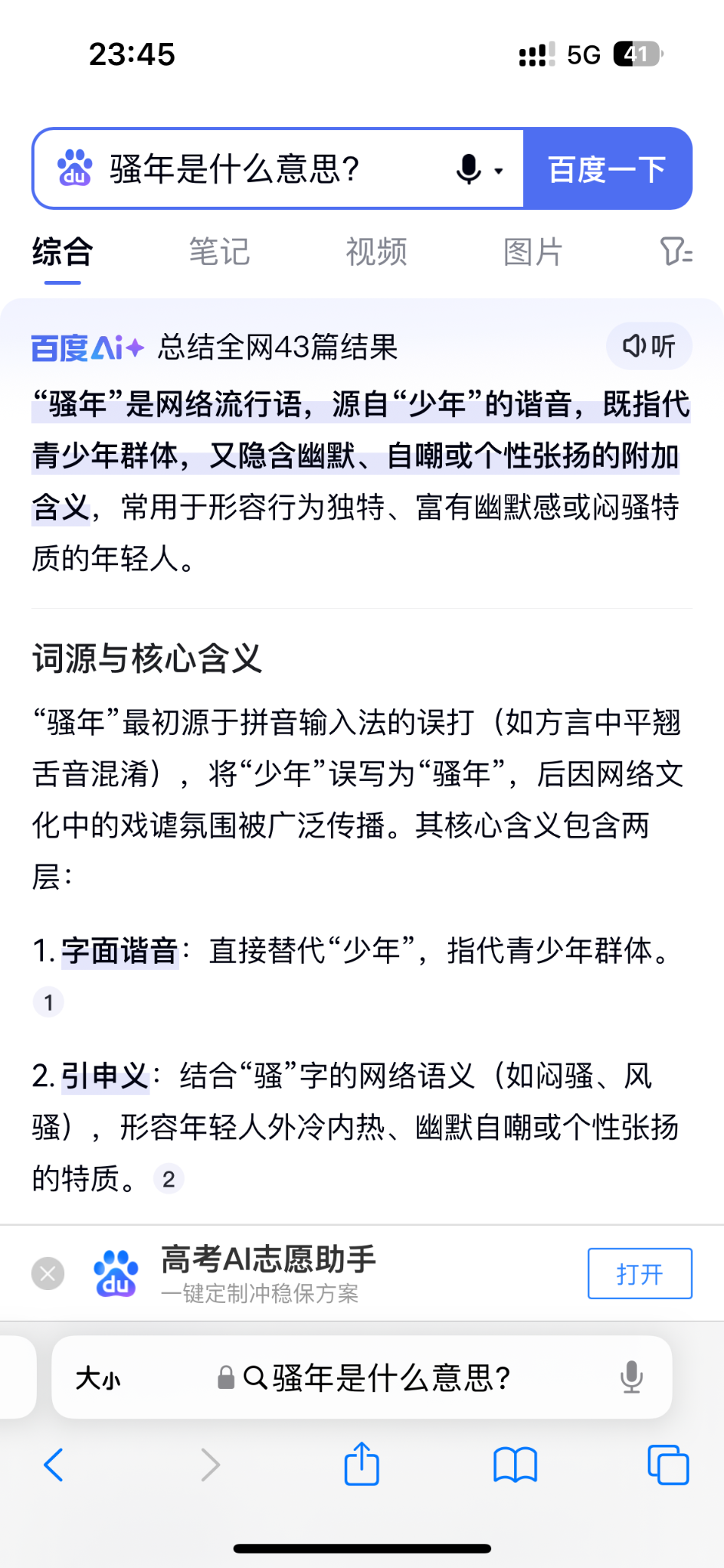Switch to the 笔记 tab

tap(219, 252)
